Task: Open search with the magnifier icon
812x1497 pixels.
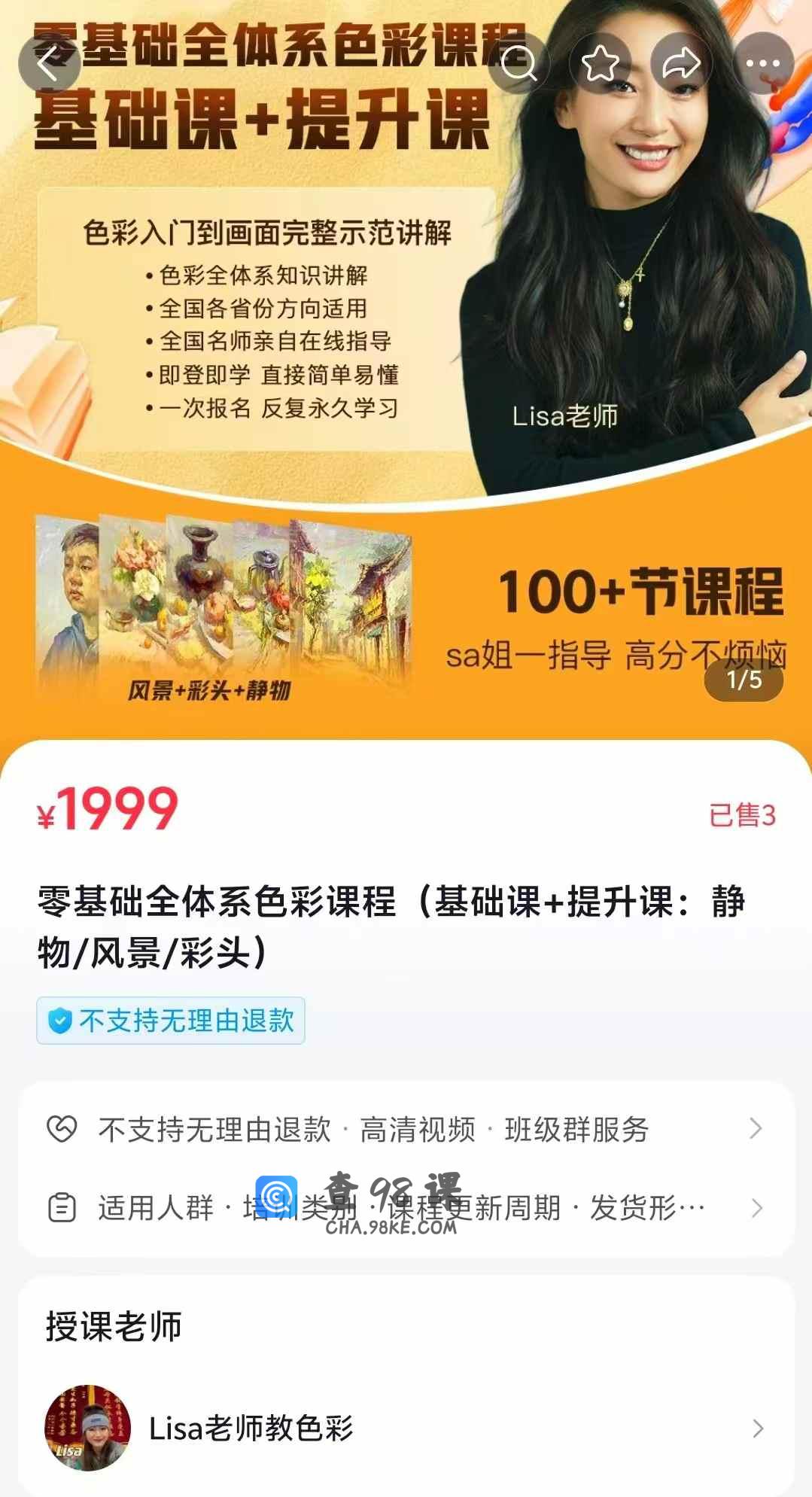Action: coord(519,64)
